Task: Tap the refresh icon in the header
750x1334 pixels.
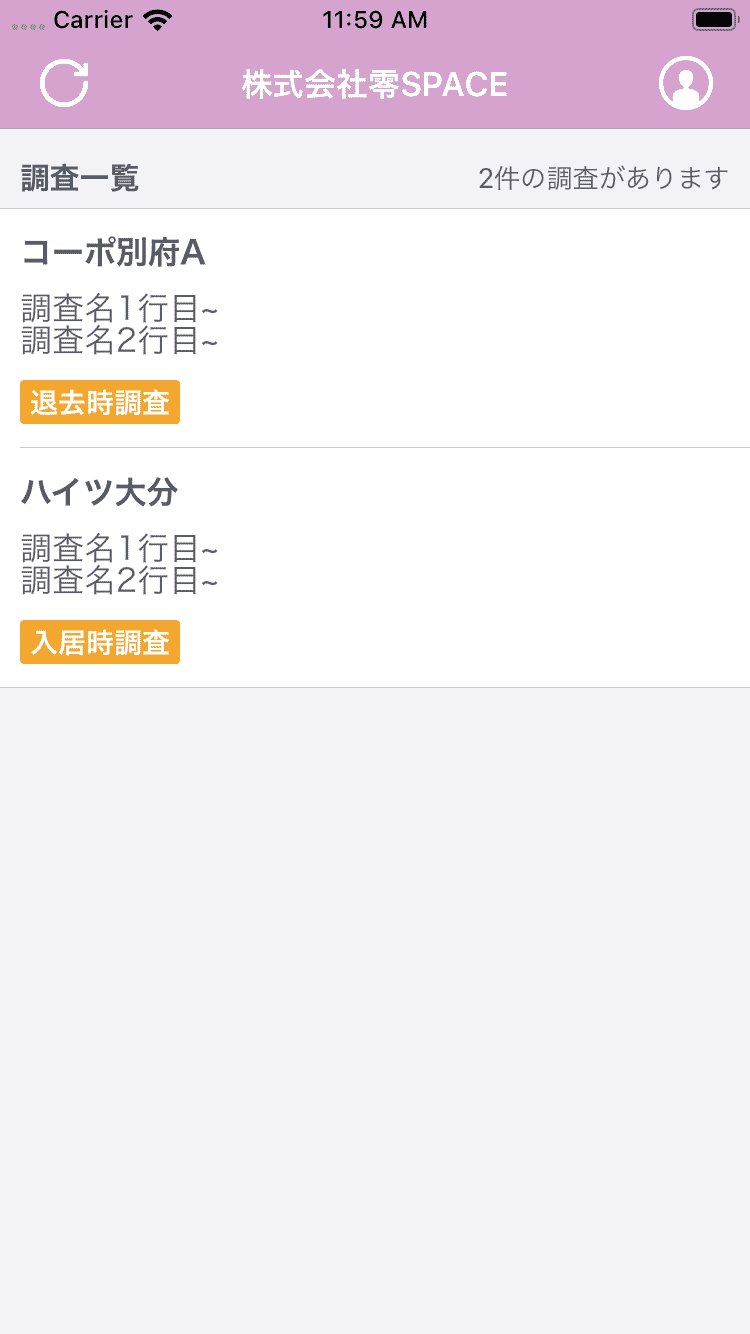Action: click(x=64, y=83)
